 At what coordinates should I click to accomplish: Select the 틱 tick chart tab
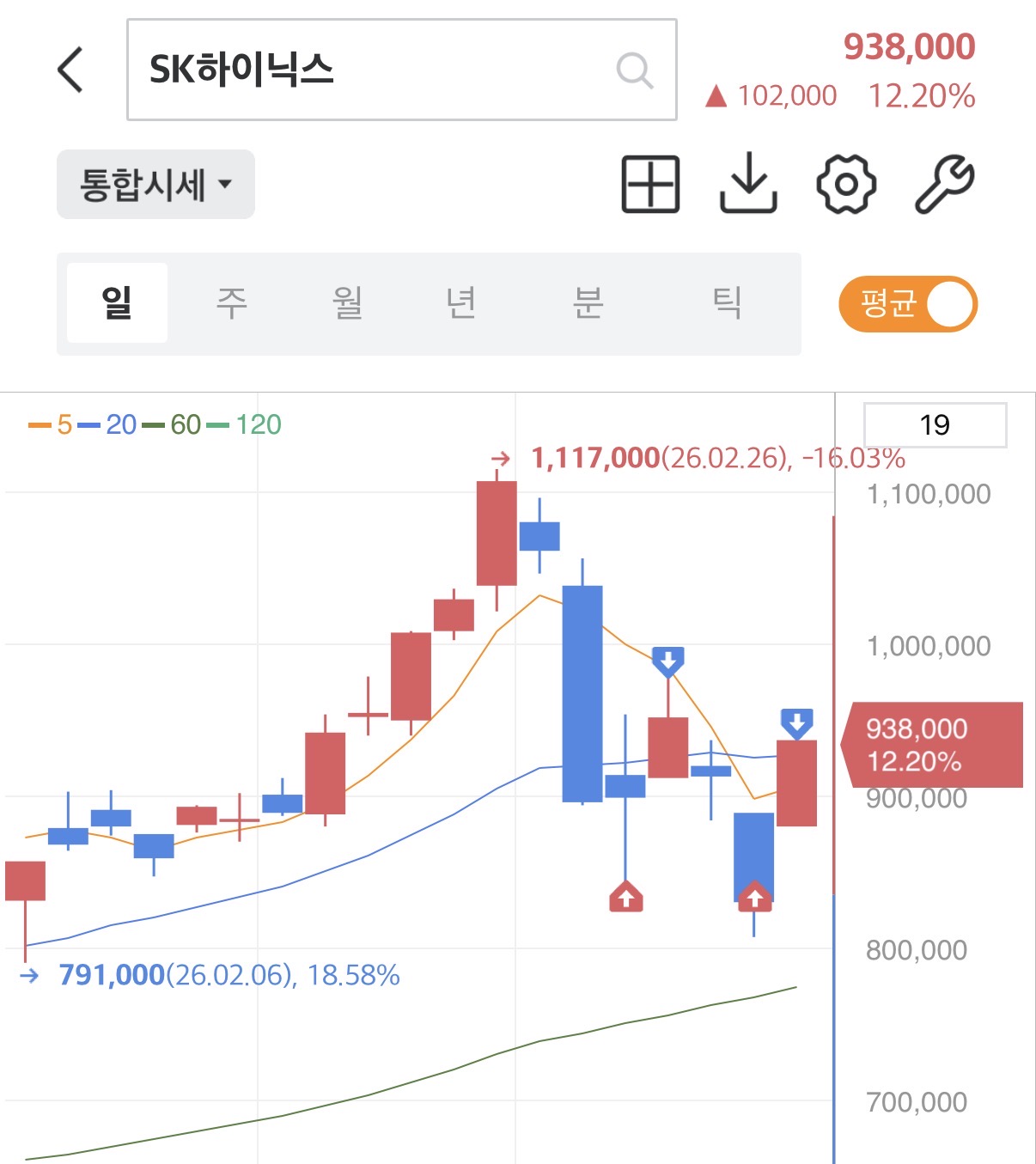click(727, 303)
